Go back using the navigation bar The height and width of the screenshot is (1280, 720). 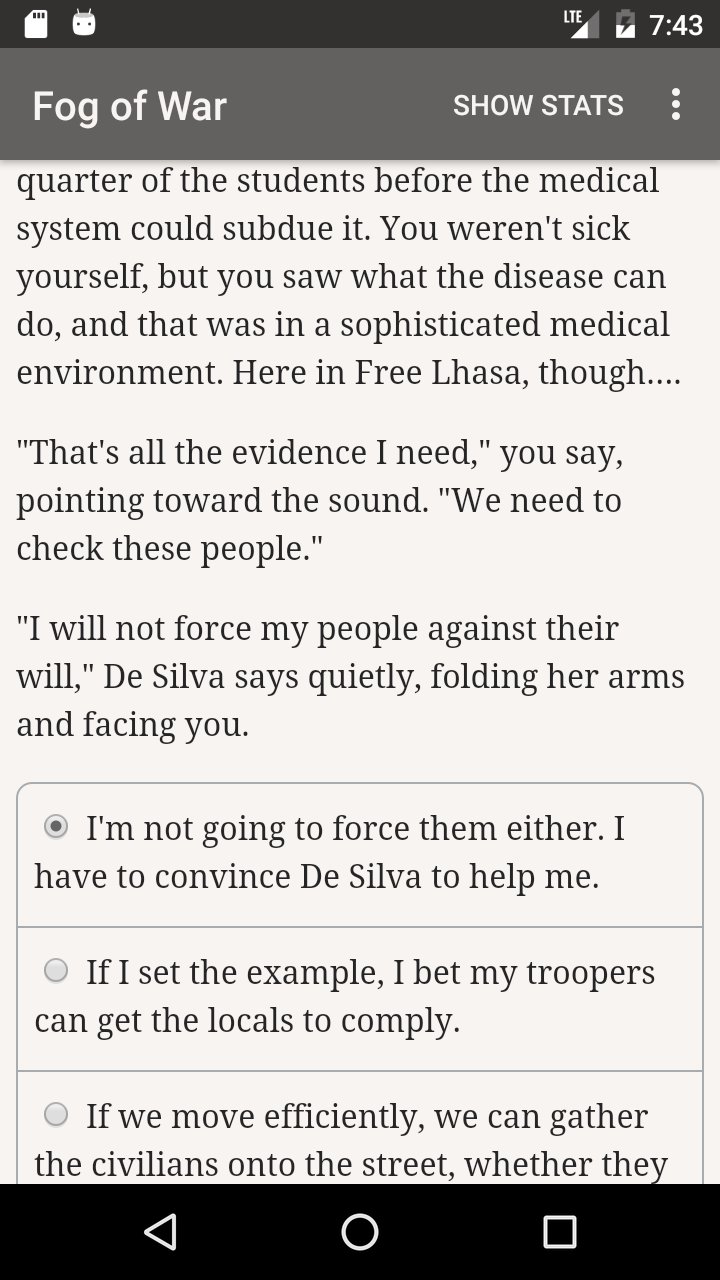coord(160,1232)
